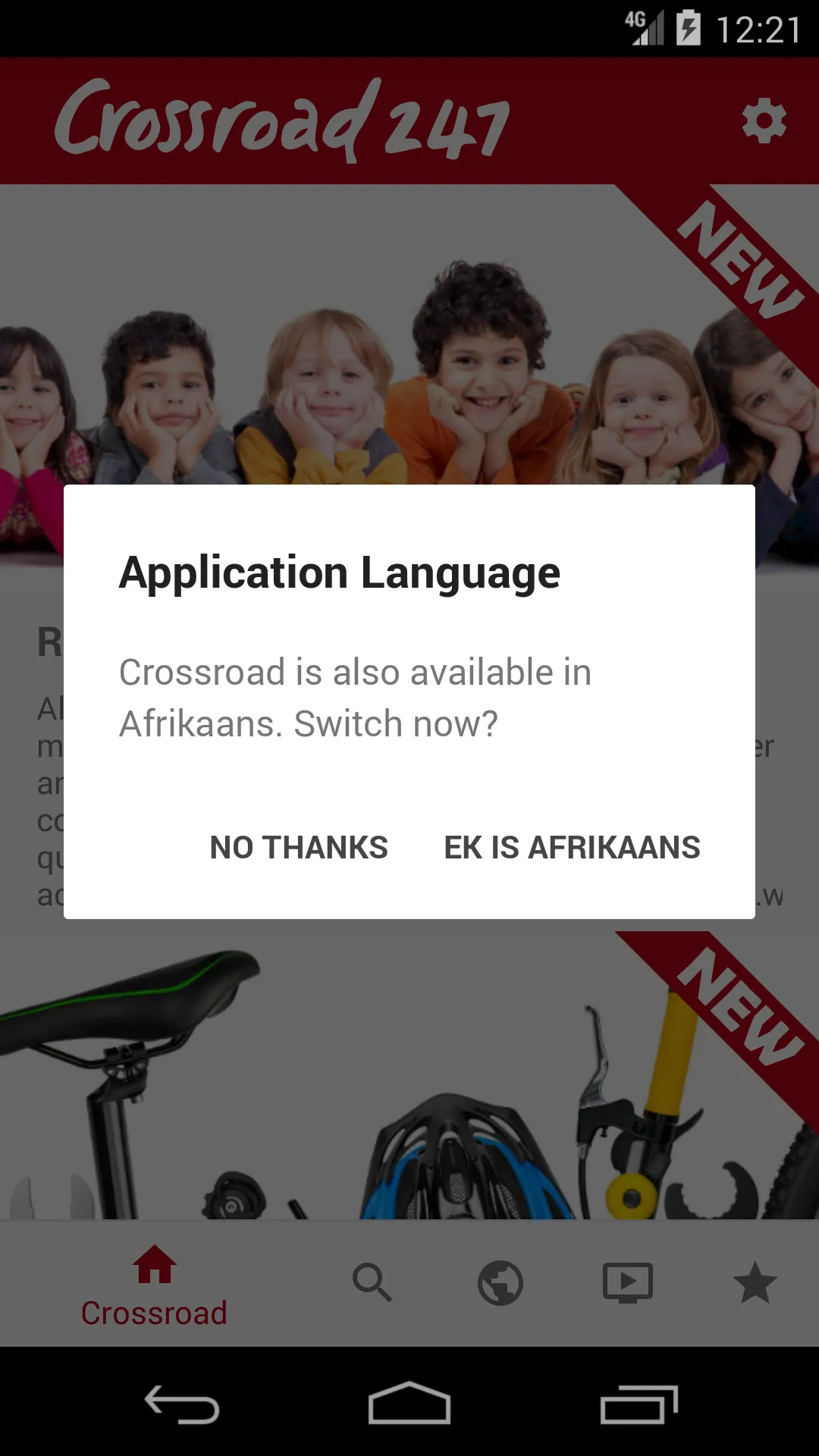Go to the device home screen
Viewport: 819px width, 1456px height.
[x=409, y=1404]
